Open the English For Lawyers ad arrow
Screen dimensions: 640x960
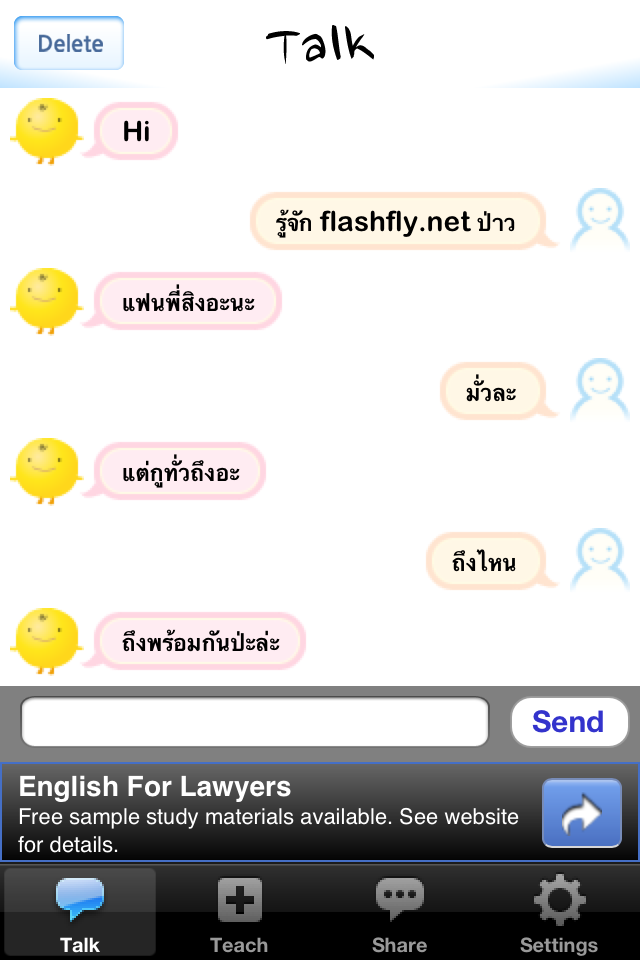pyautogui.click(x=581, y=813)
